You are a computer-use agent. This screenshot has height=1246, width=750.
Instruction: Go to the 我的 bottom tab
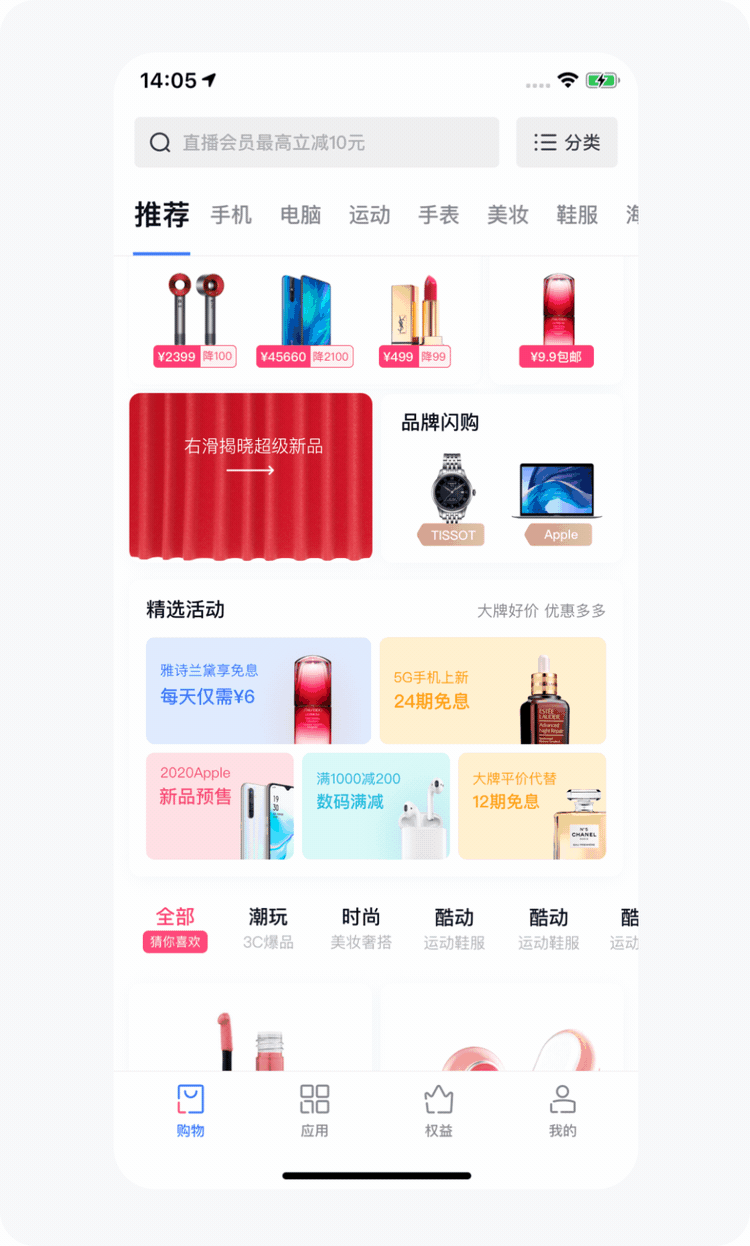coord(563,1110)
